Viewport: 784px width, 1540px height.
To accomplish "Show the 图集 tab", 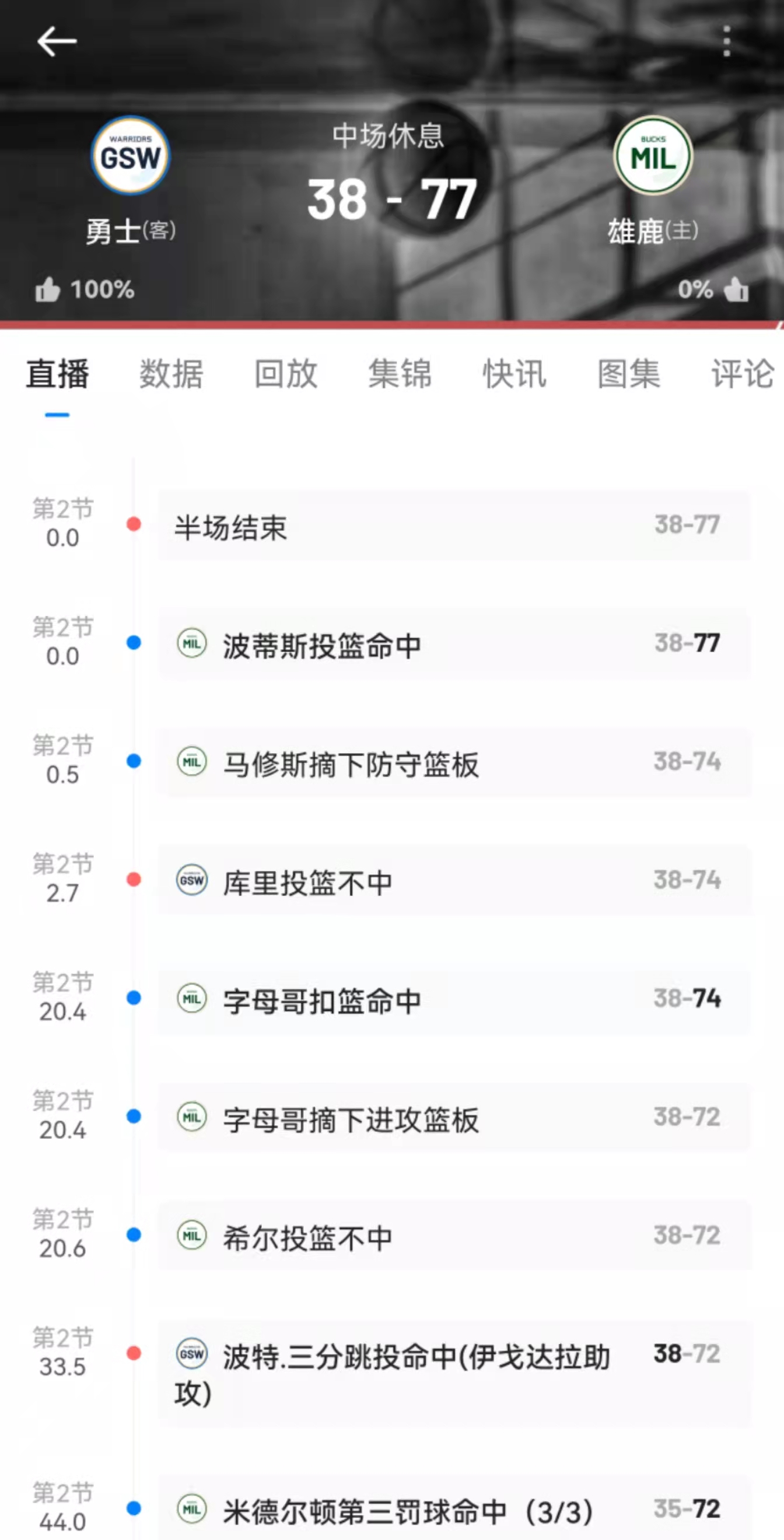I will pyautogui.click(x=629, y=374).
